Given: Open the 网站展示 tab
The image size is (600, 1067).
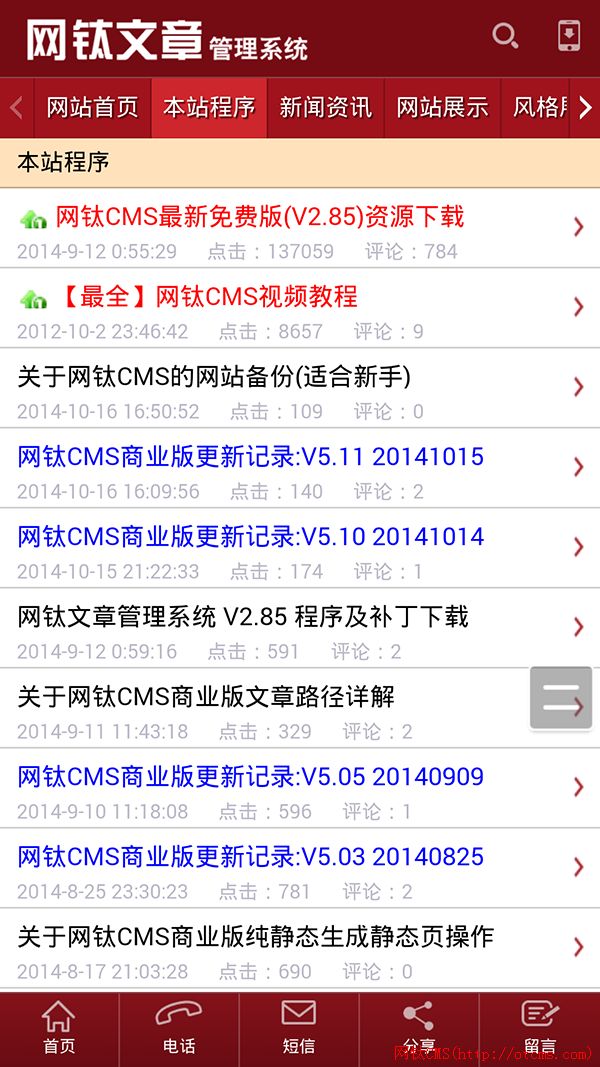Looking at the screenshot, I should point(442,107).
